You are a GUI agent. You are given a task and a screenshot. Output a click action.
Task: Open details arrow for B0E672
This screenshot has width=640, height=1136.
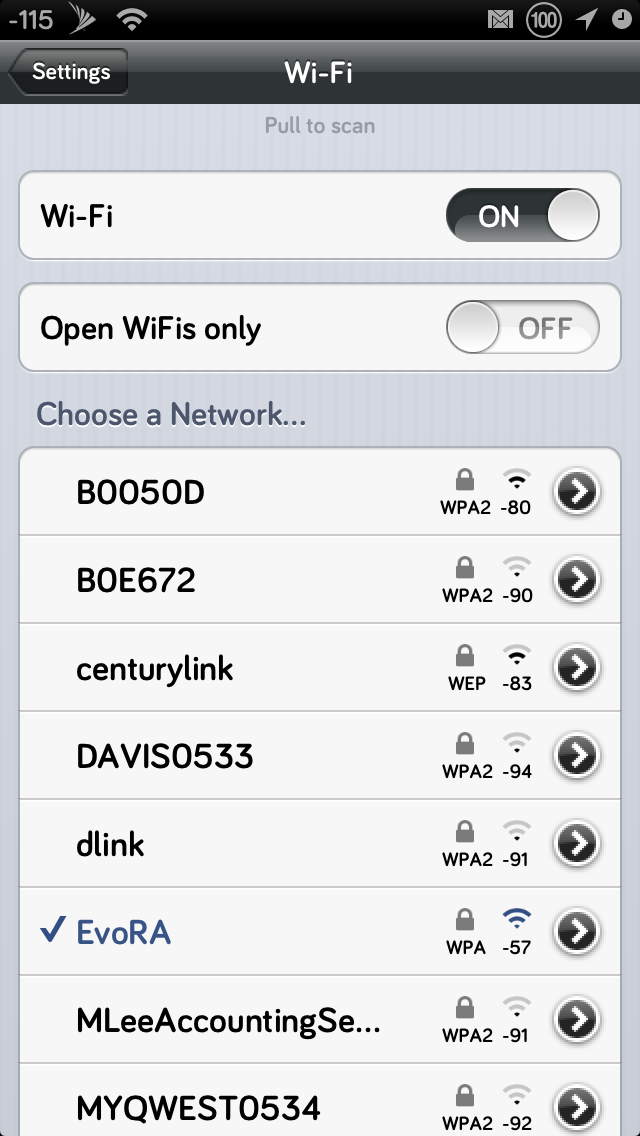577,580
